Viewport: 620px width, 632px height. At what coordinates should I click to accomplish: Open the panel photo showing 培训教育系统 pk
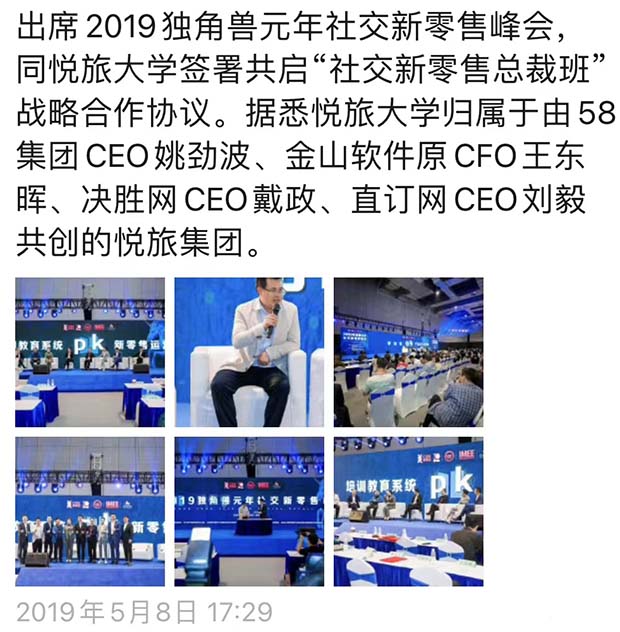tap(408, 511)
